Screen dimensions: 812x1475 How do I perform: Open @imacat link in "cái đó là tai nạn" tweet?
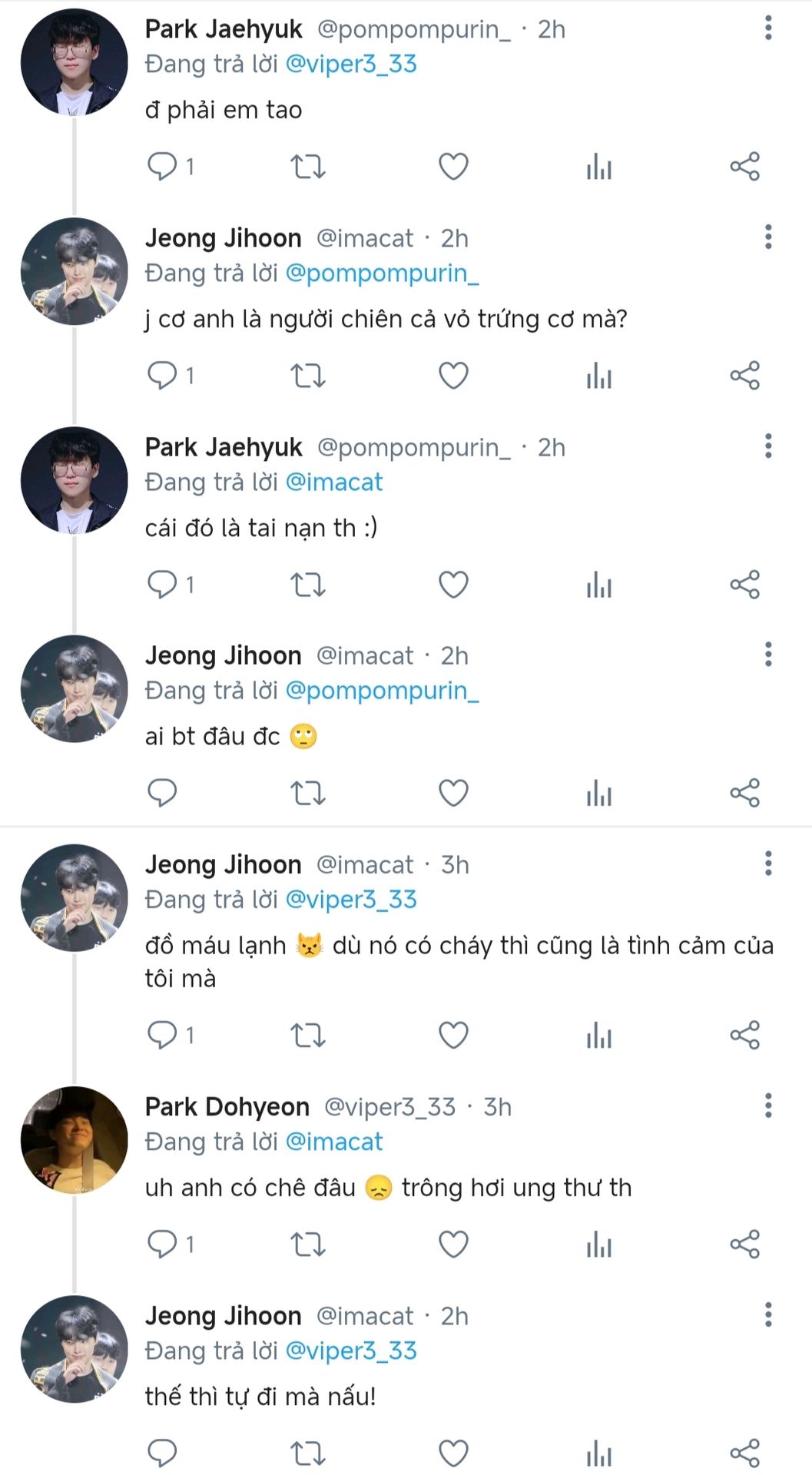(333, 482)
